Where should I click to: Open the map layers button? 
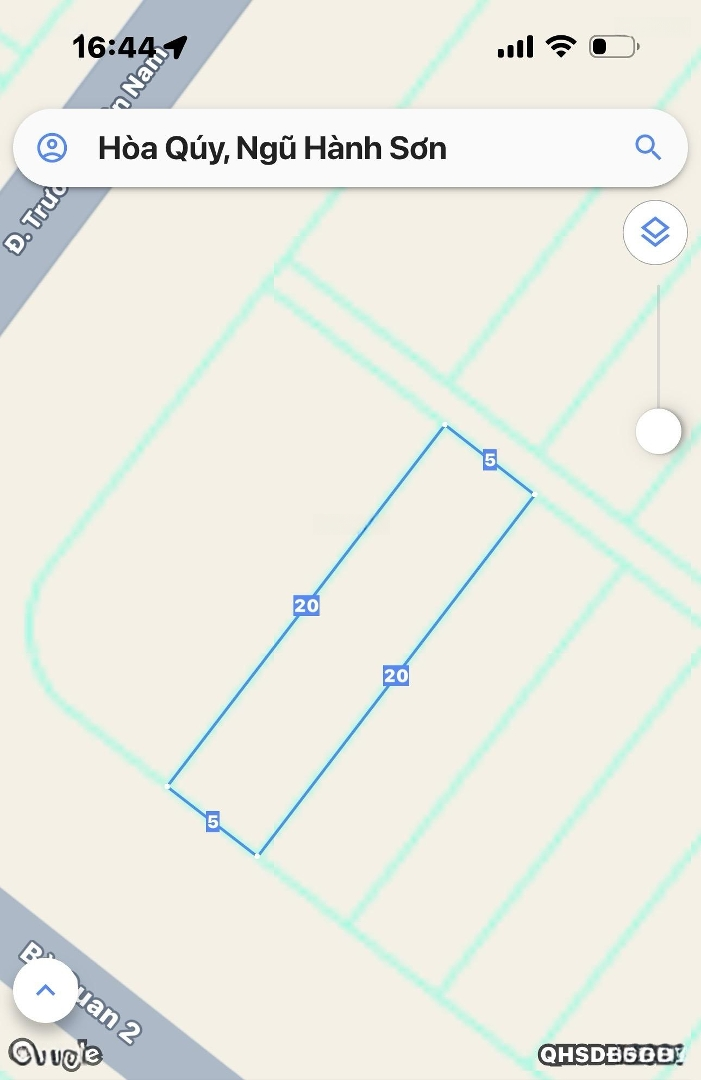655,233
